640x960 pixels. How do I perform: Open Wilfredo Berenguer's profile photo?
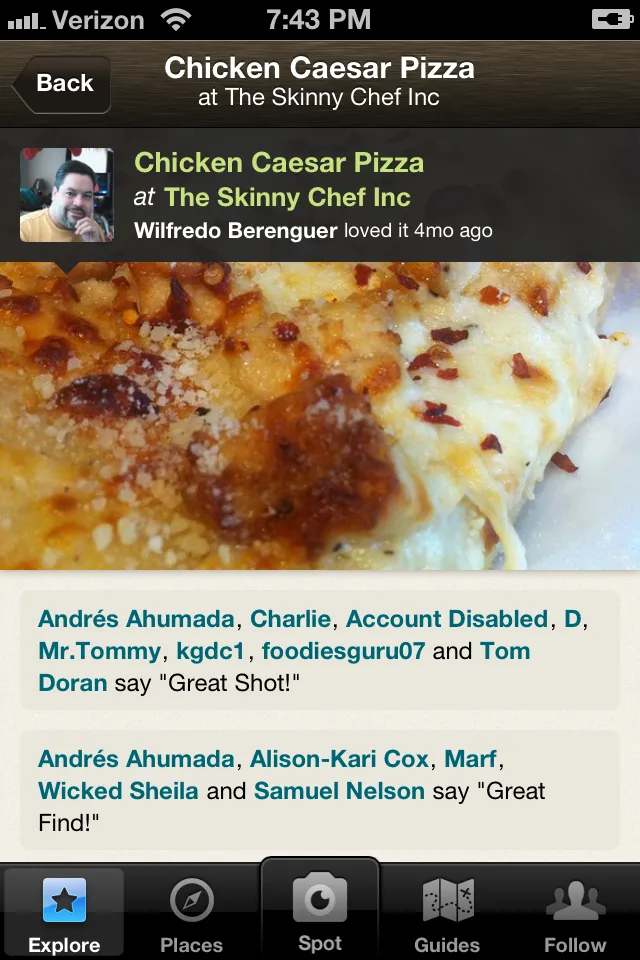point(66,195)
